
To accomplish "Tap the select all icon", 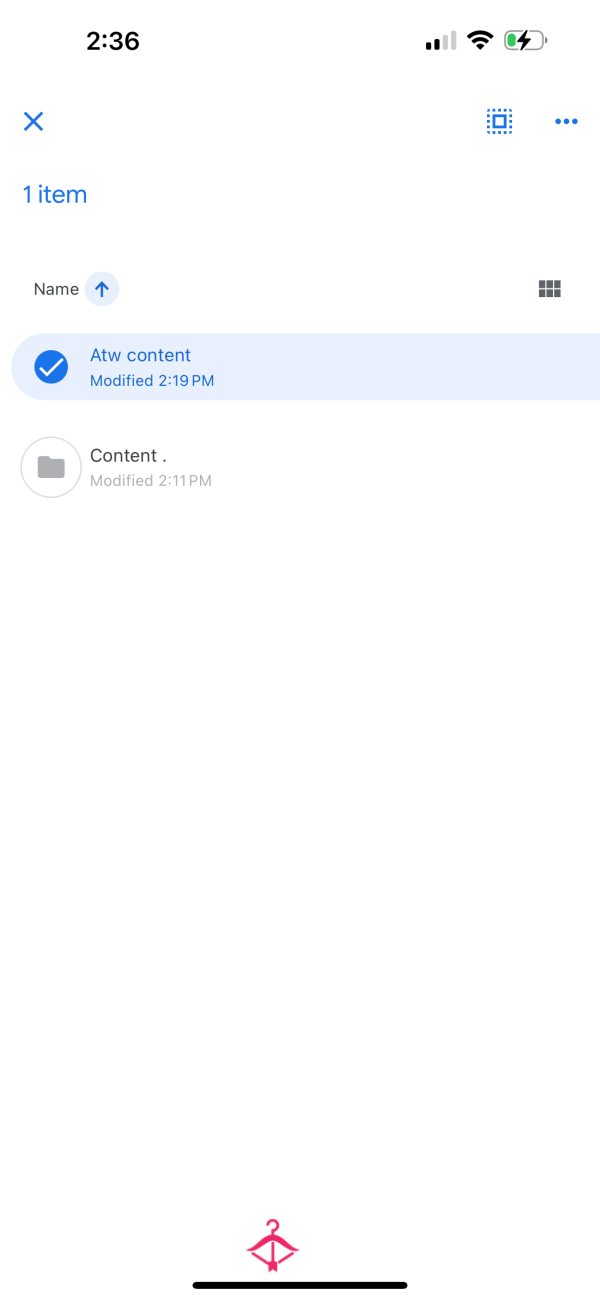I will pyautogui.click(x=499, y=122).
